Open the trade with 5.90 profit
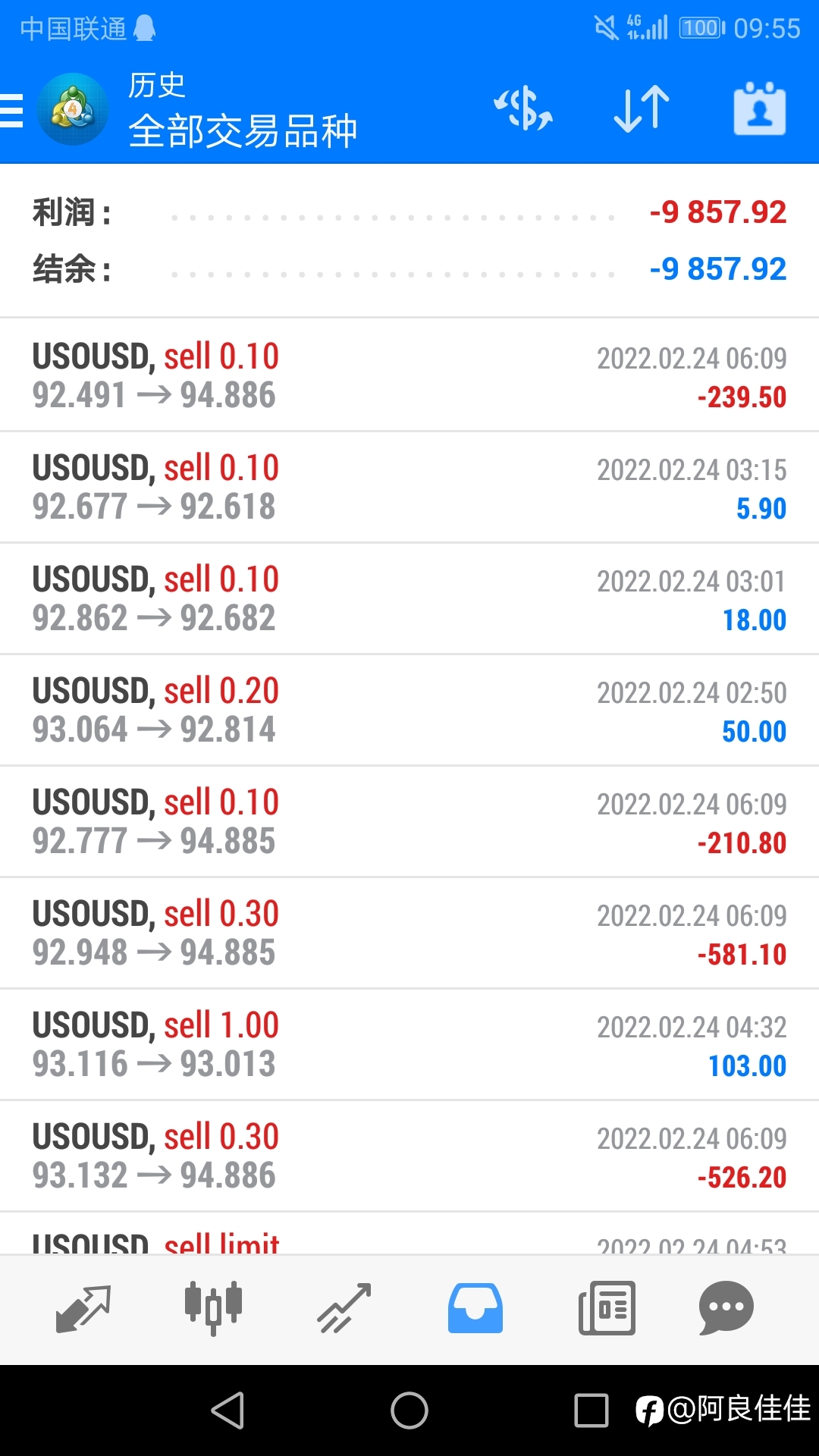Image resolution: width=819 pixels, height=1456 pixels. click(409, 487)
